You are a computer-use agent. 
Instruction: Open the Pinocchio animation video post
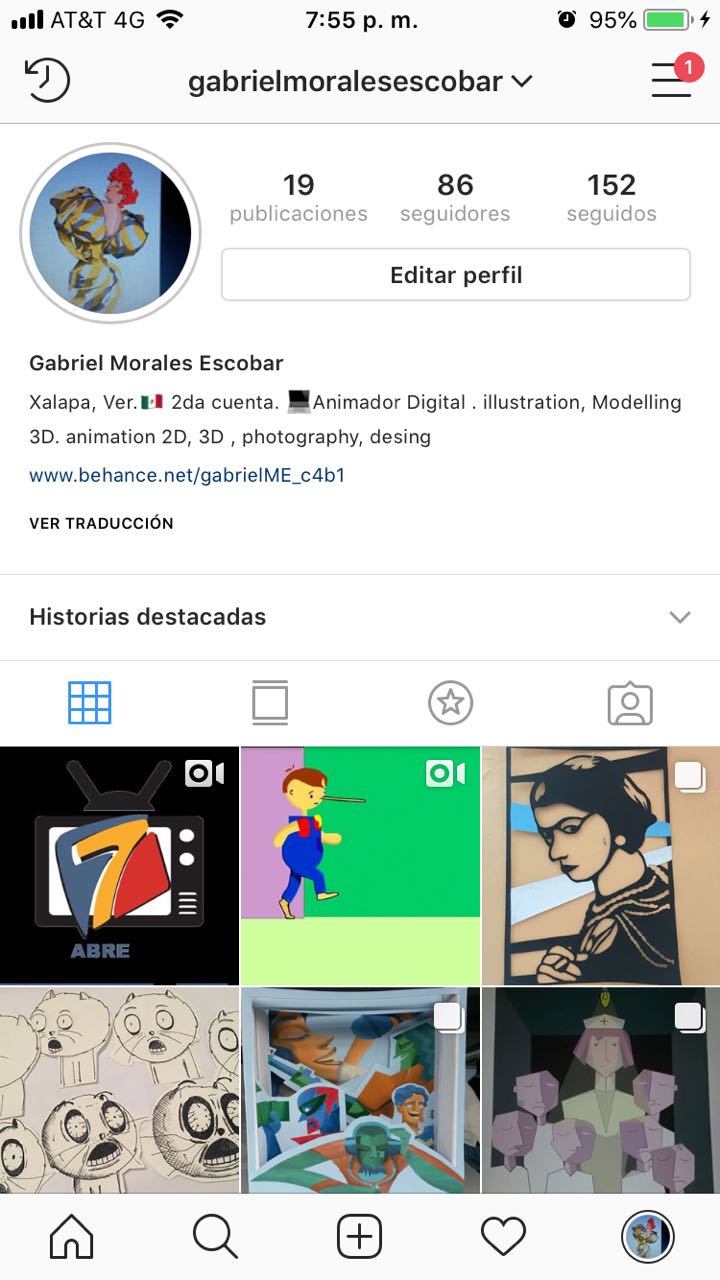pyautogui.click(x=360, y=865)
